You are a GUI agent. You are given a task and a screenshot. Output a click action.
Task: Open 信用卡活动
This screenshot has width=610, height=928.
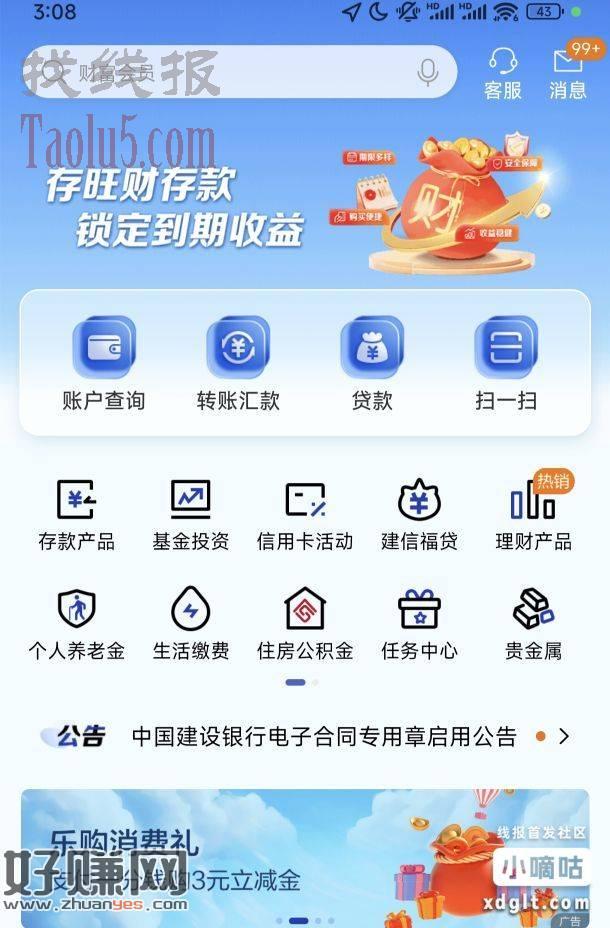pyautogui.click(x=305, y=514)
